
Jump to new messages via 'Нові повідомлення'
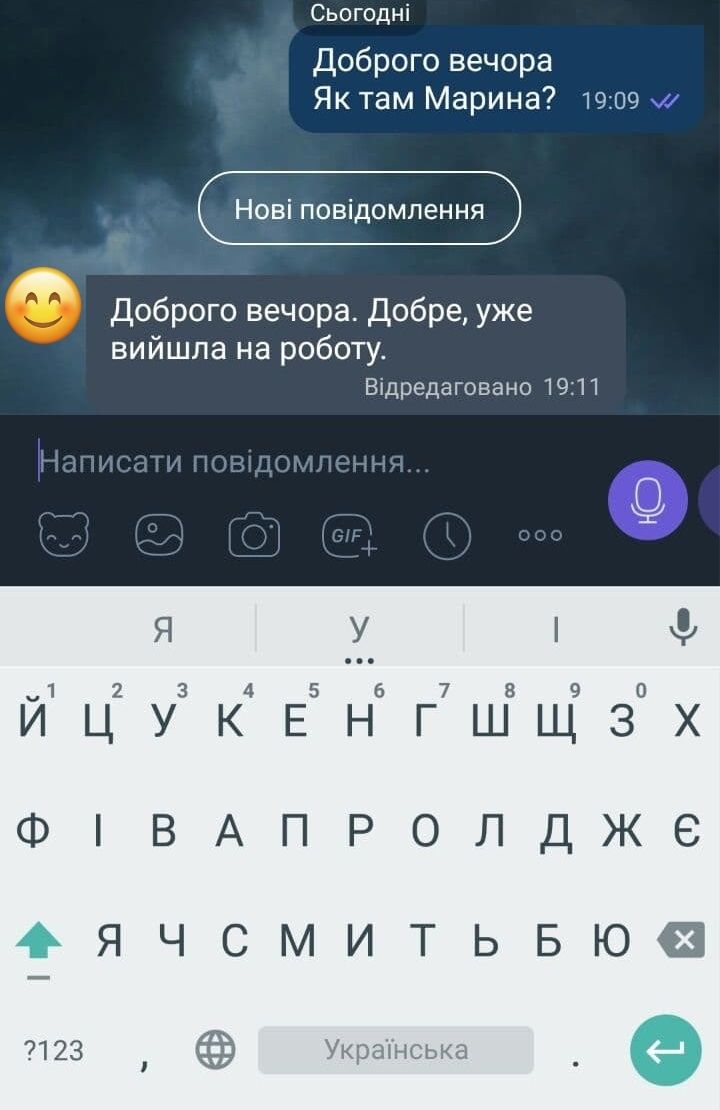pos(359,209)
